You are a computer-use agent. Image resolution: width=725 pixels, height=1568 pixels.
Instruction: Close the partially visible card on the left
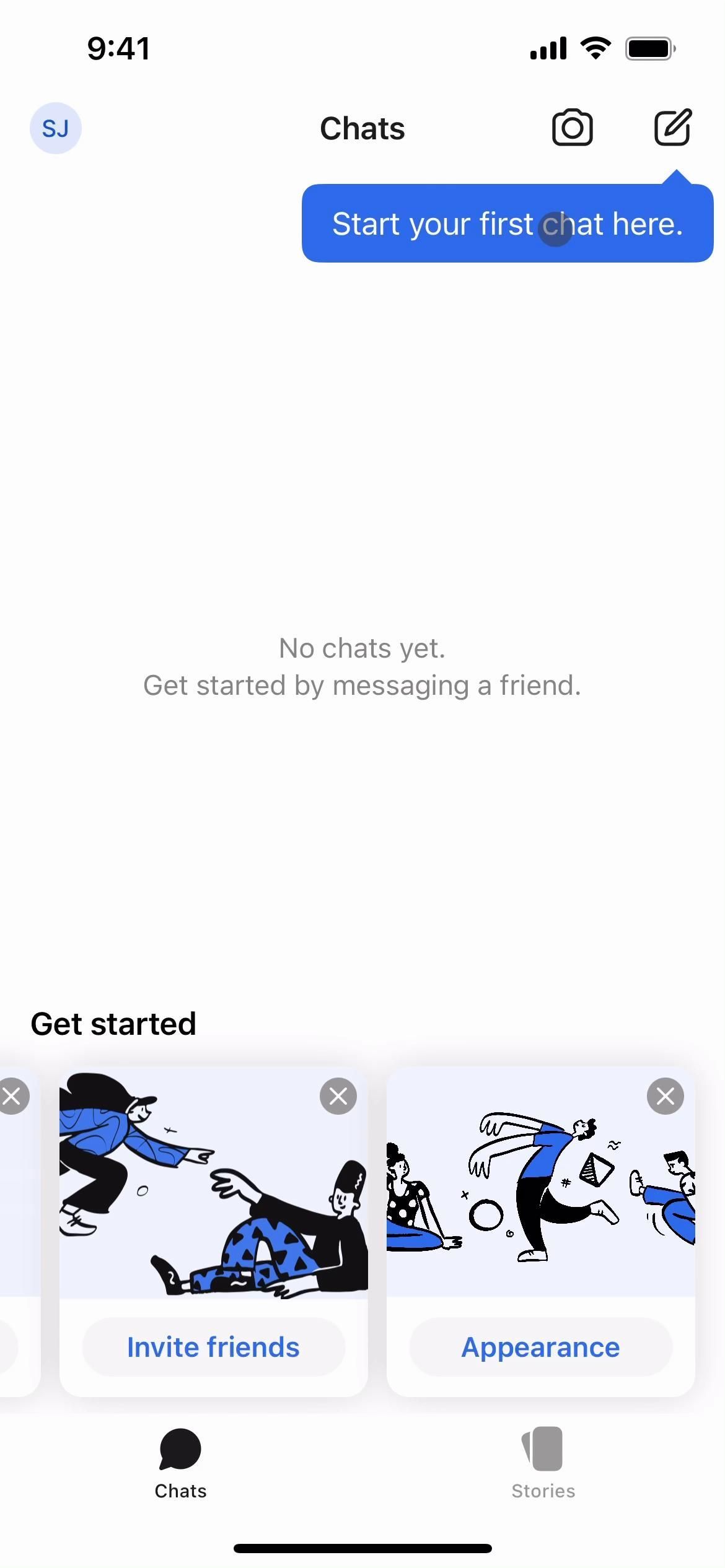(x=12, y=1096)
